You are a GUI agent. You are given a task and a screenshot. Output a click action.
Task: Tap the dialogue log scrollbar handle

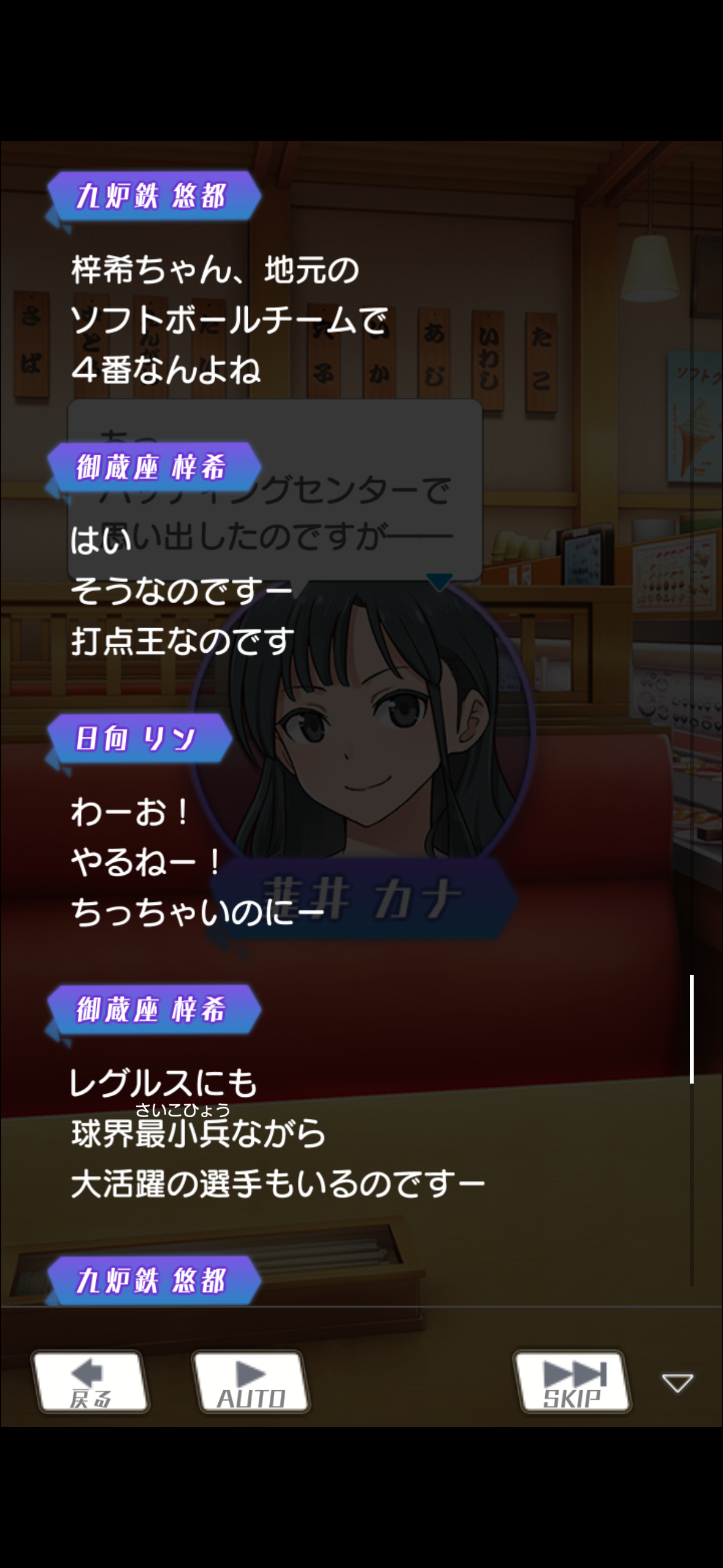[692, 1029]
